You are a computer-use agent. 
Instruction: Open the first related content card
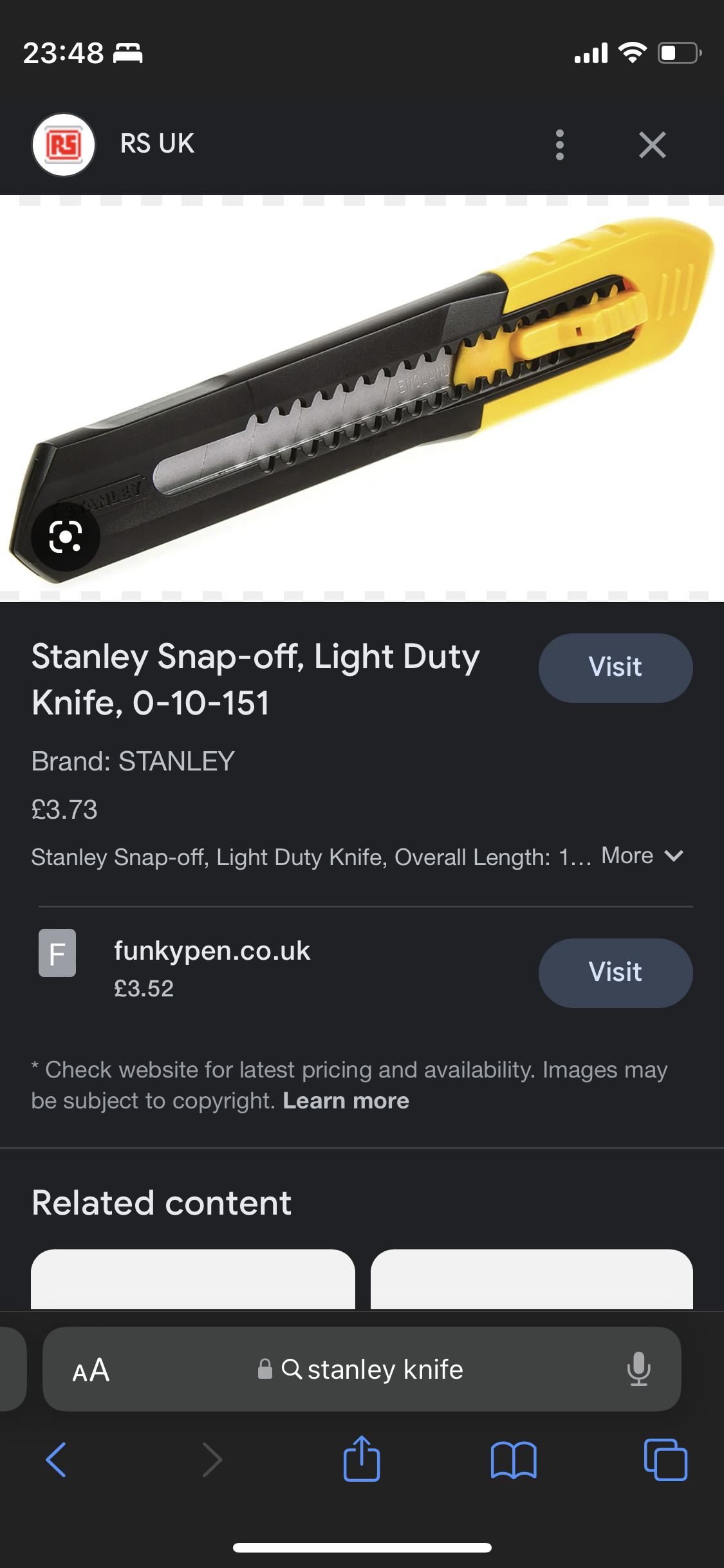[x=193, y=1279]
